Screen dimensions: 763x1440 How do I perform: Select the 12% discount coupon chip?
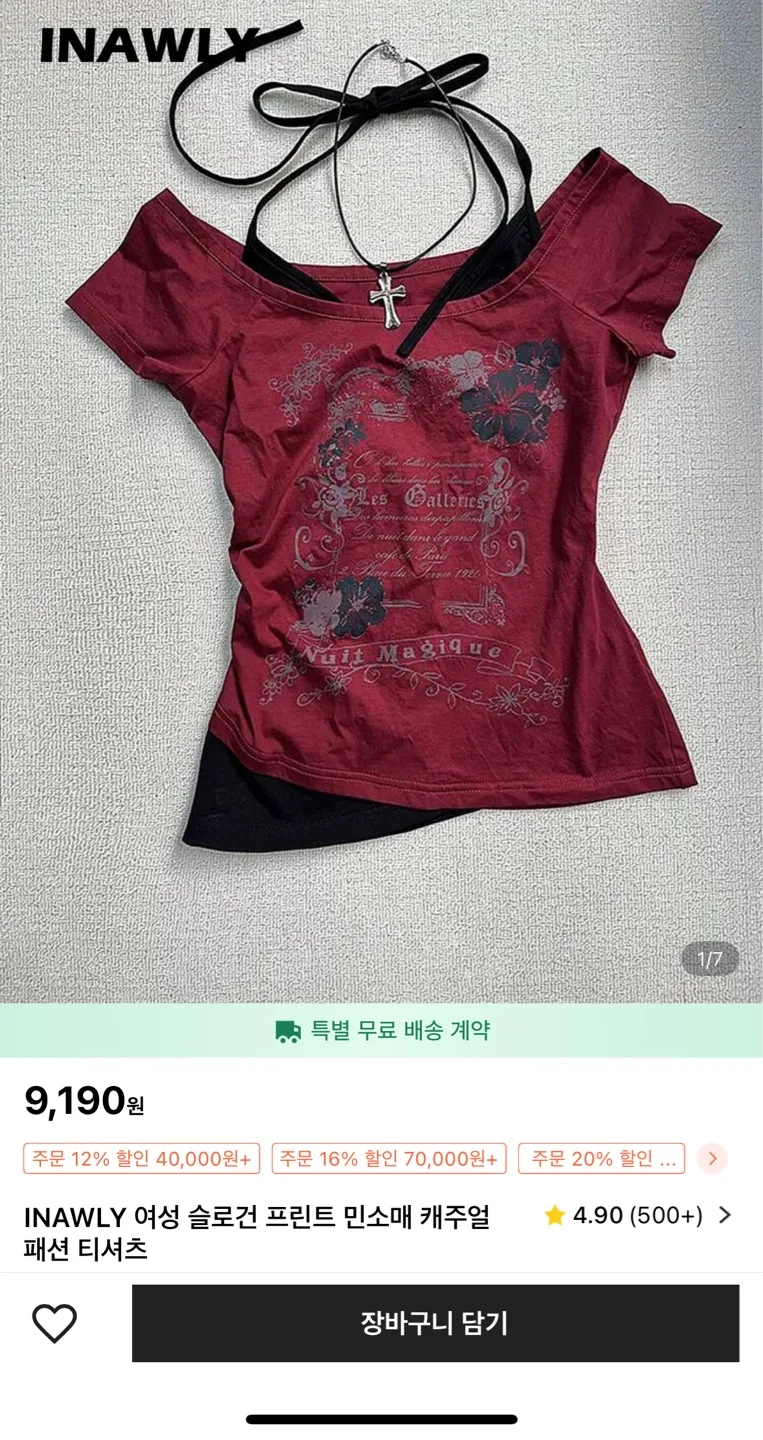click(141, 1159)
